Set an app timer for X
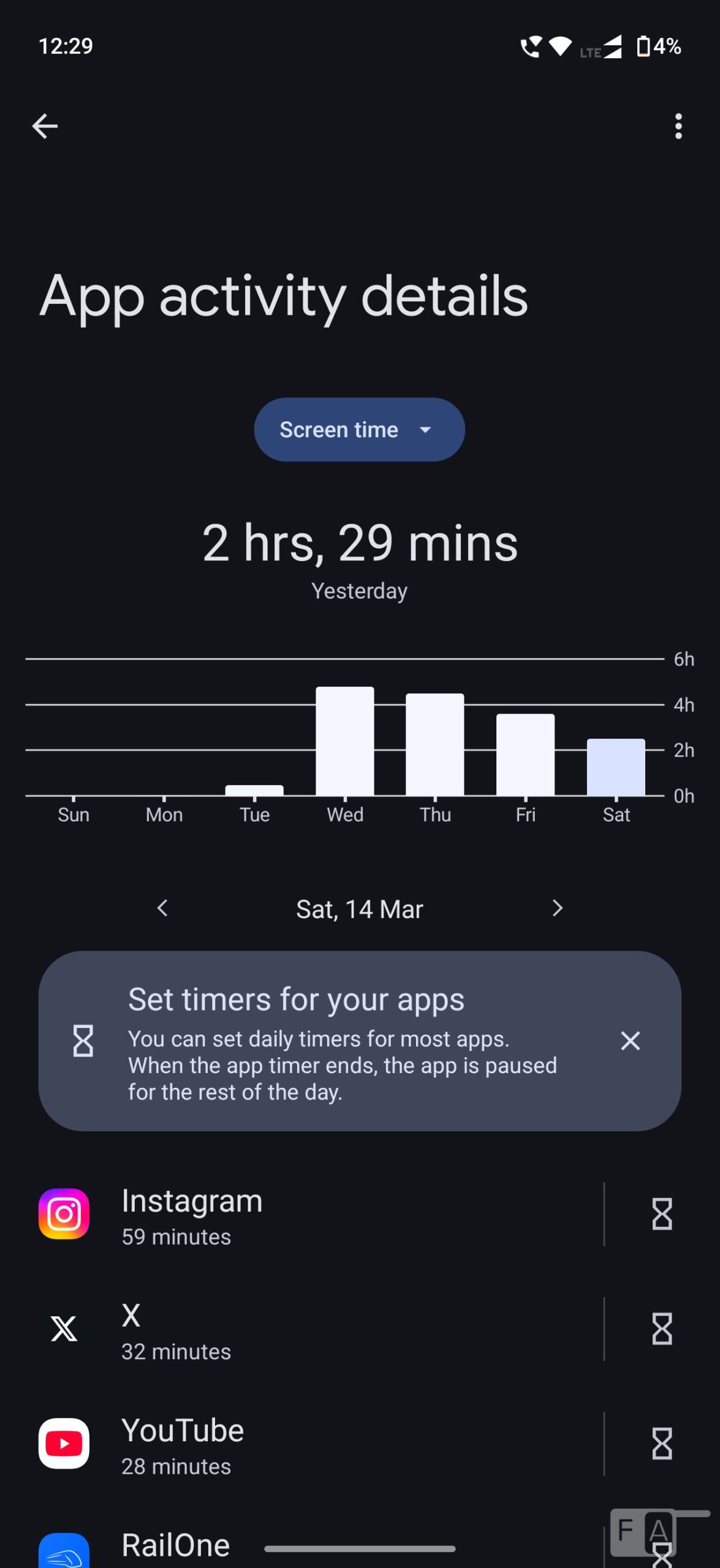 tap(662, 1329)
